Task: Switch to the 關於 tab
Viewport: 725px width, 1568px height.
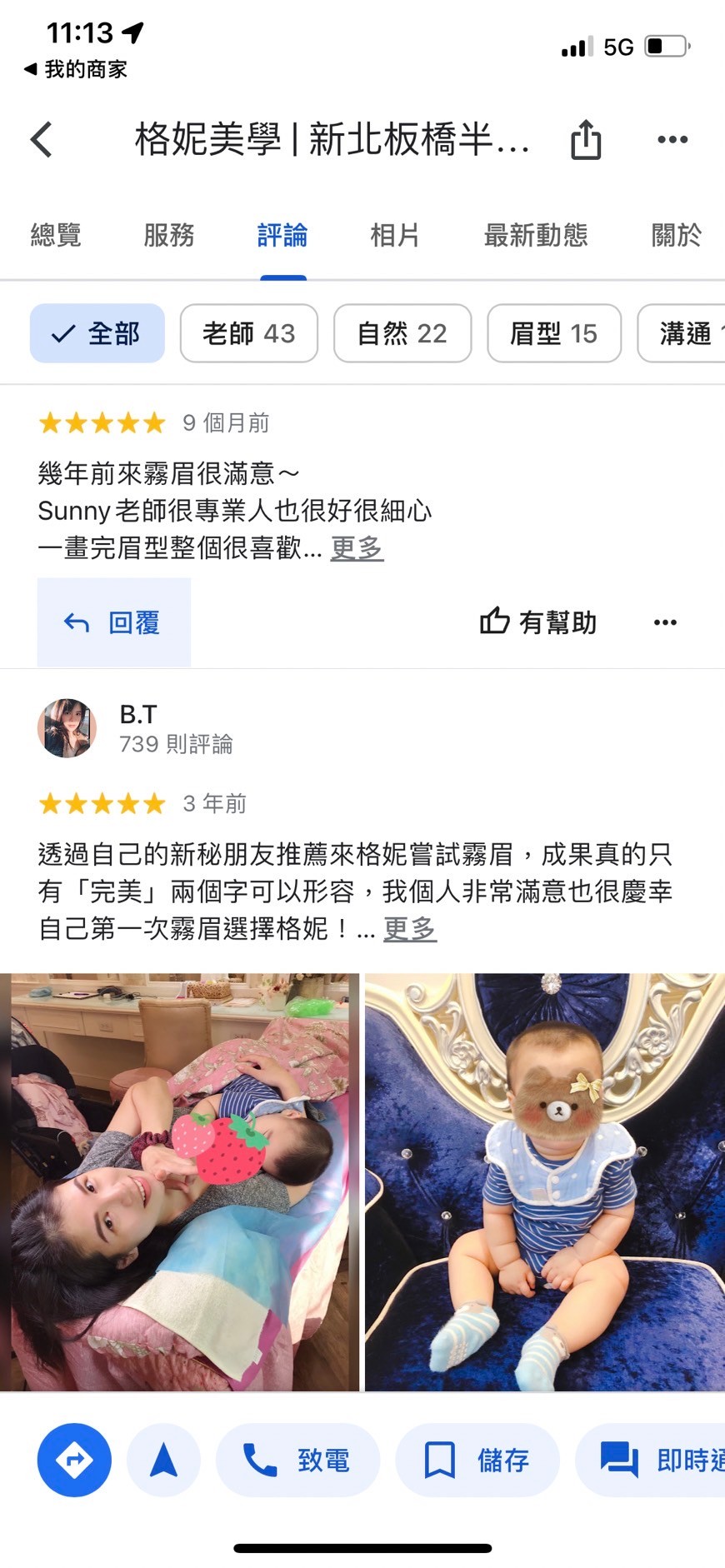Action: [676, 236]
